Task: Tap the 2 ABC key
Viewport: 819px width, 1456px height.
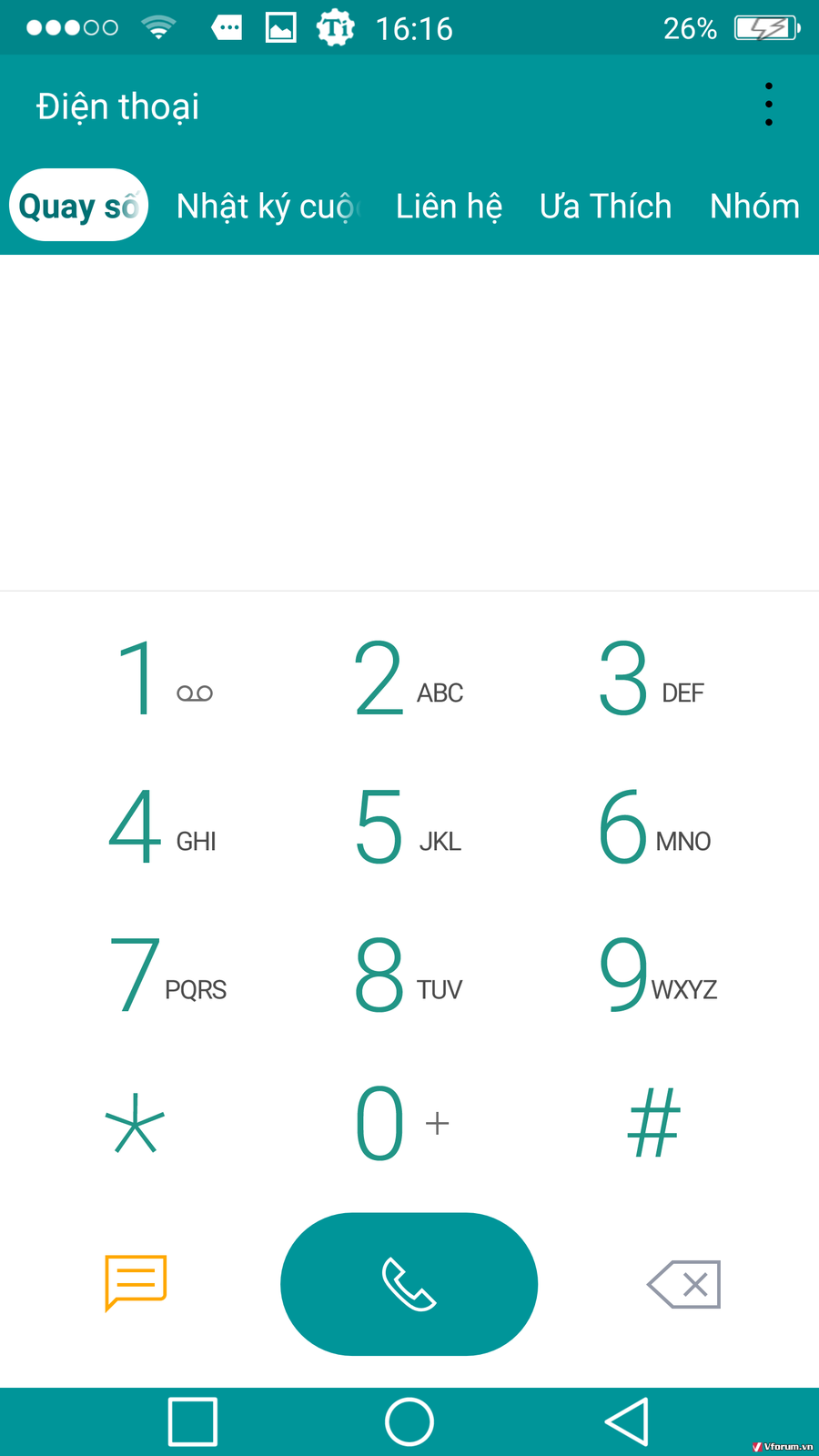Action: (408, 679)
